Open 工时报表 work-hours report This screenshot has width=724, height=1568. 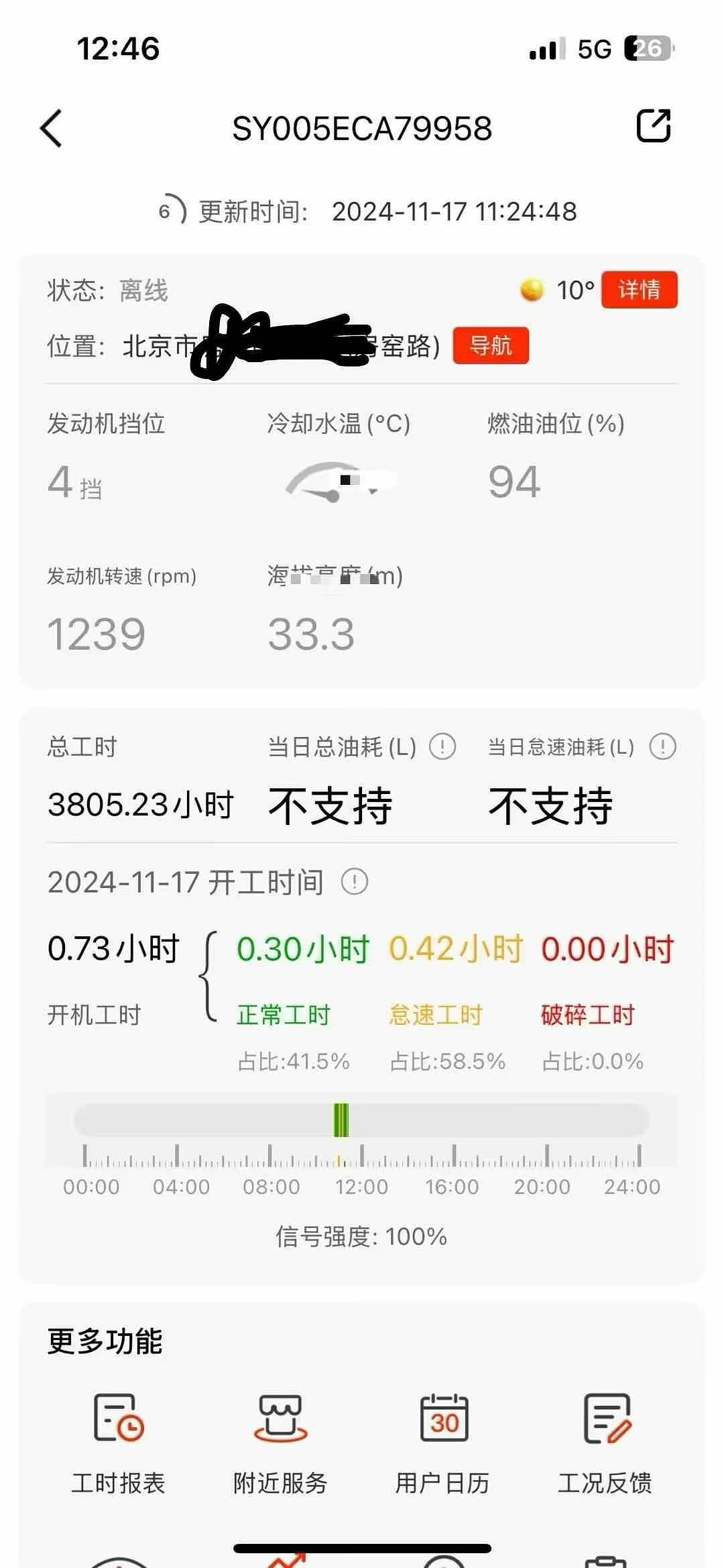(x=119, y=1441)
